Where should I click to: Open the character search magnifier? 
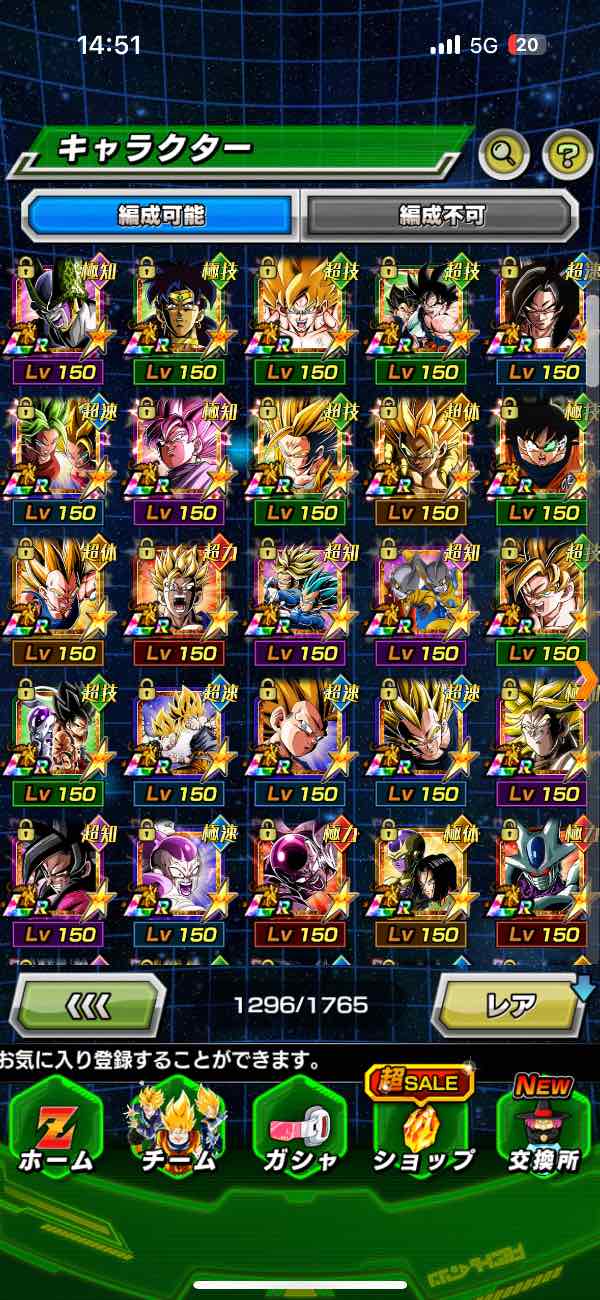[503, 153]
